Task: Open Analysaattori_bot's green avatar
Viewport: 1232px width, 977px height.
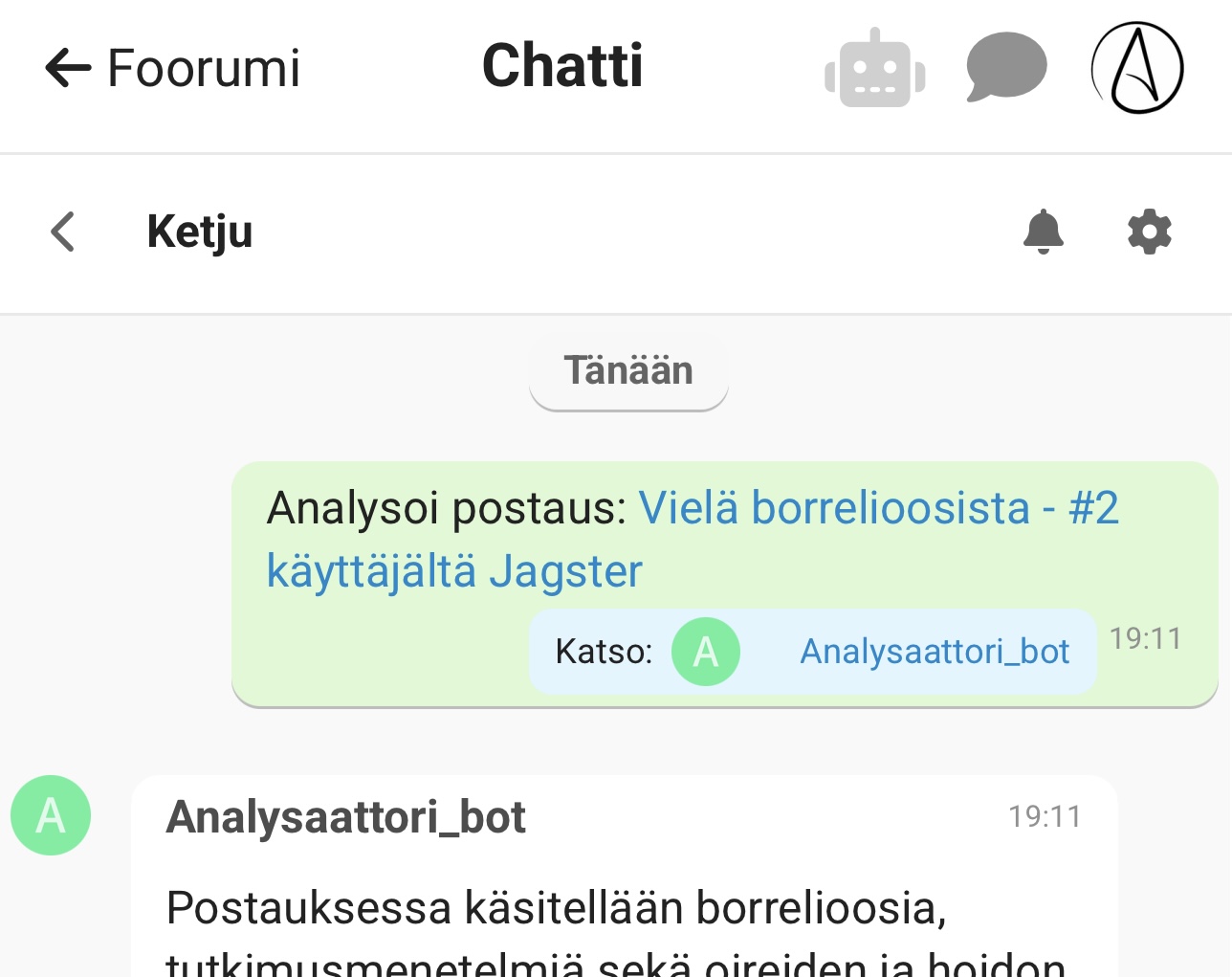Action: click(51, 815)
